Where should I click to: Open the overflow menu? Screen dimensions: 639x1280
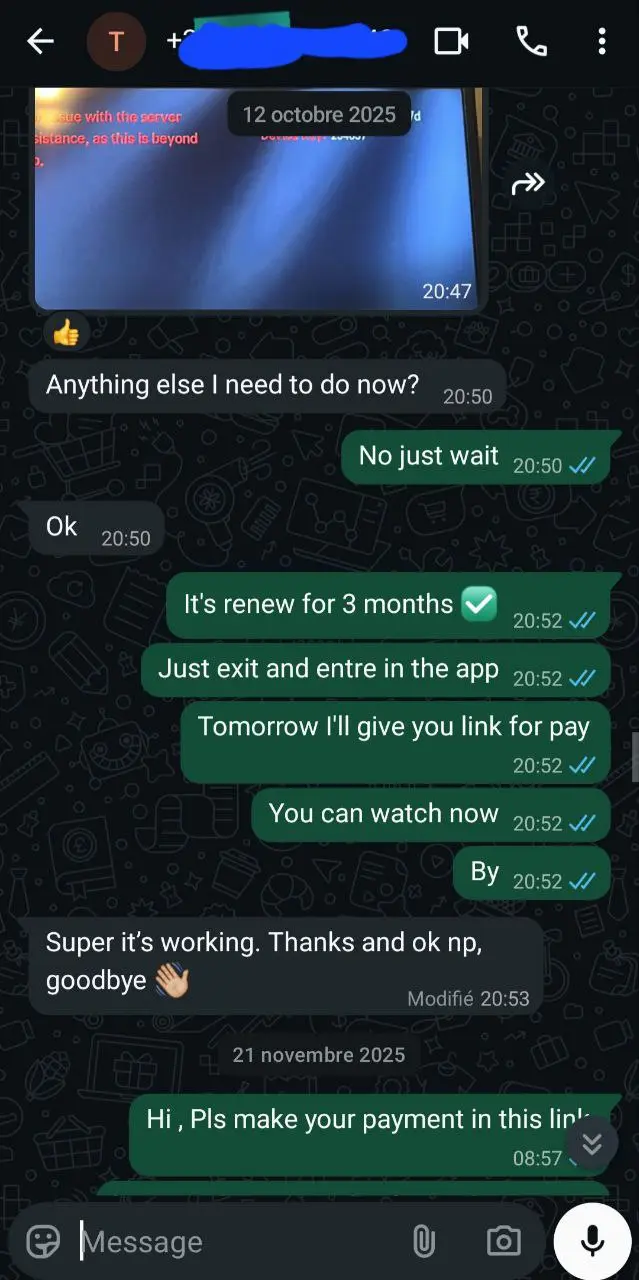point(601,41)
